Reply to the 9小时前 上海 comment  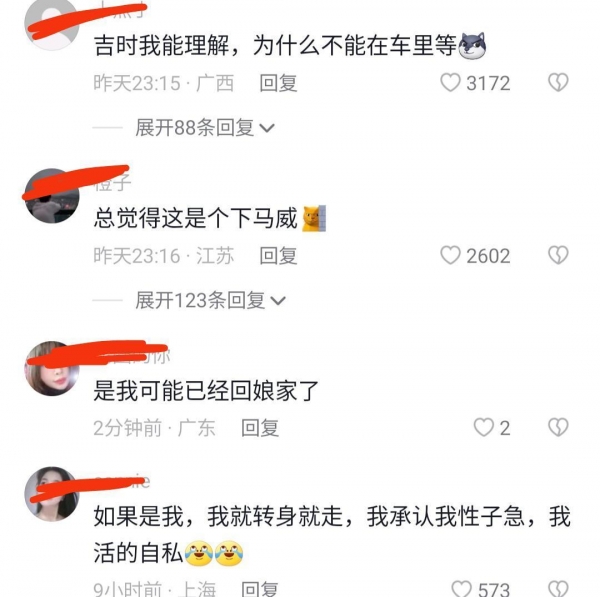pos(260,589)
